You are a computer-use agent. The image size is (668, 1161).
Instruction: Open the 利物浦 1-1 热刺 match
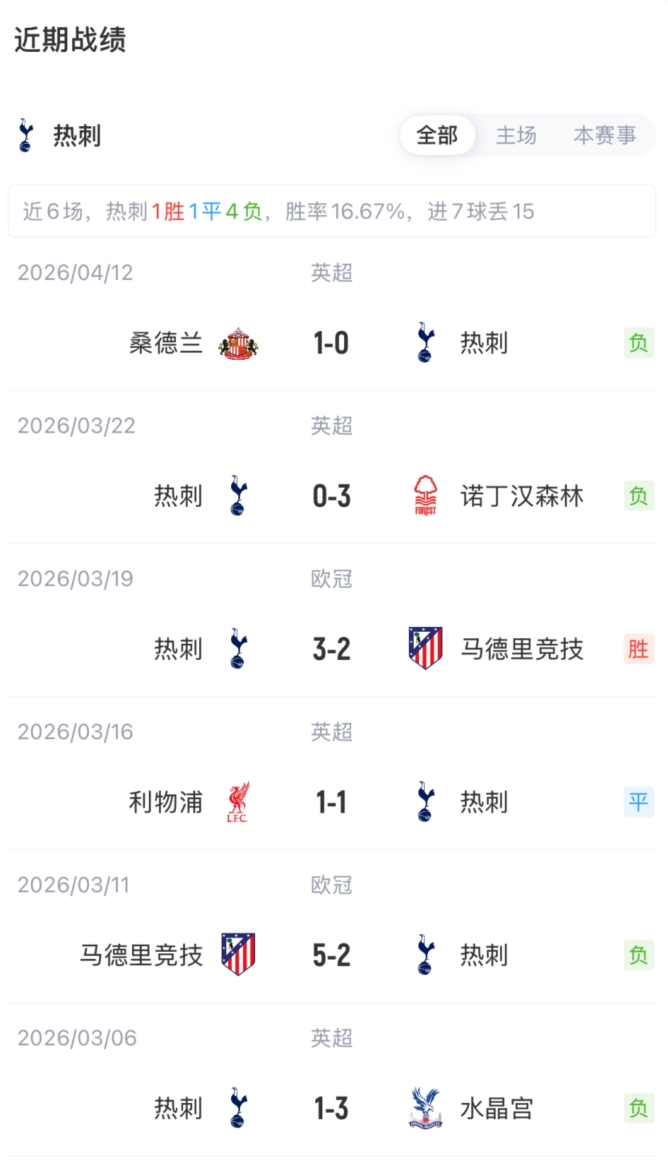pos(332,802)
